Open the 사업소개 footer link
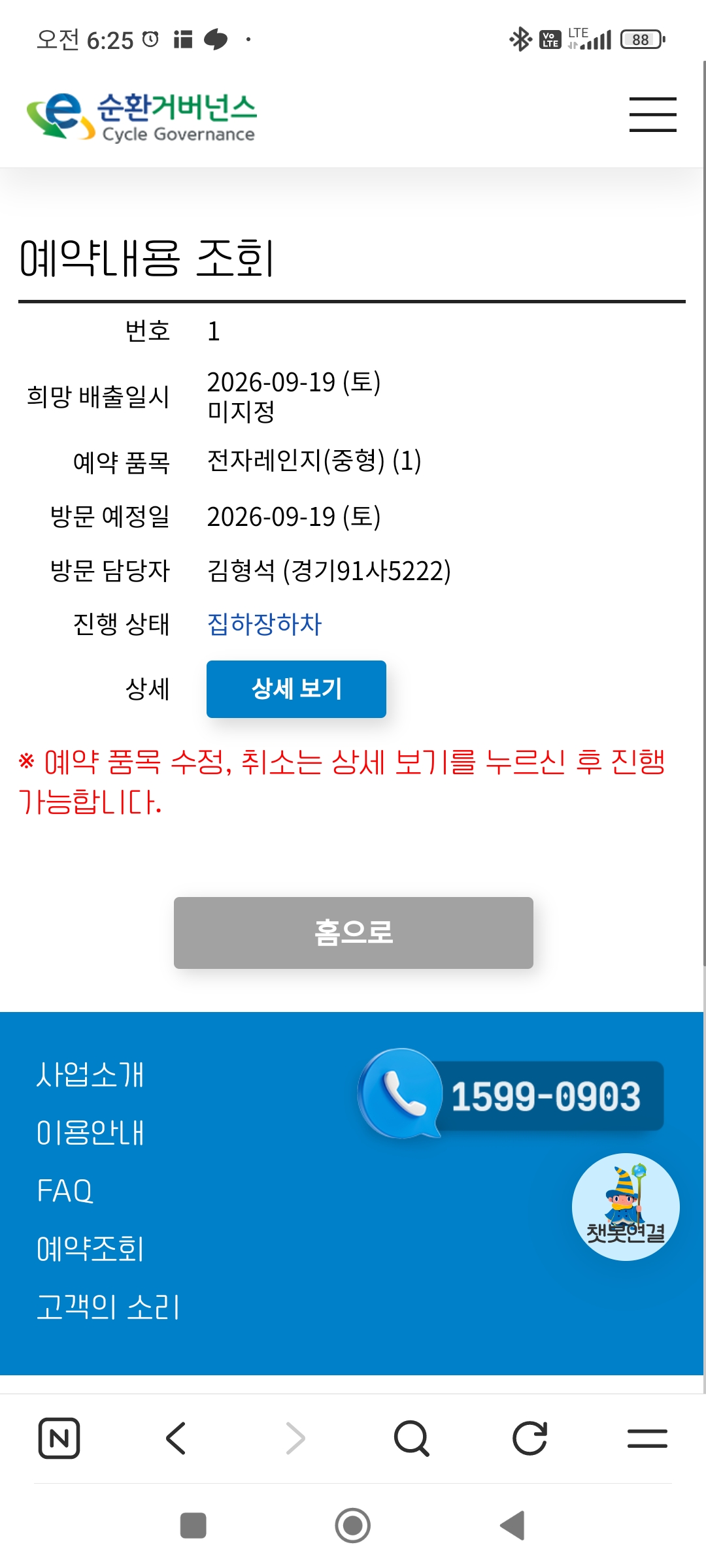The height and width of the screenshot is (1568, 706). coord(90,1075)
